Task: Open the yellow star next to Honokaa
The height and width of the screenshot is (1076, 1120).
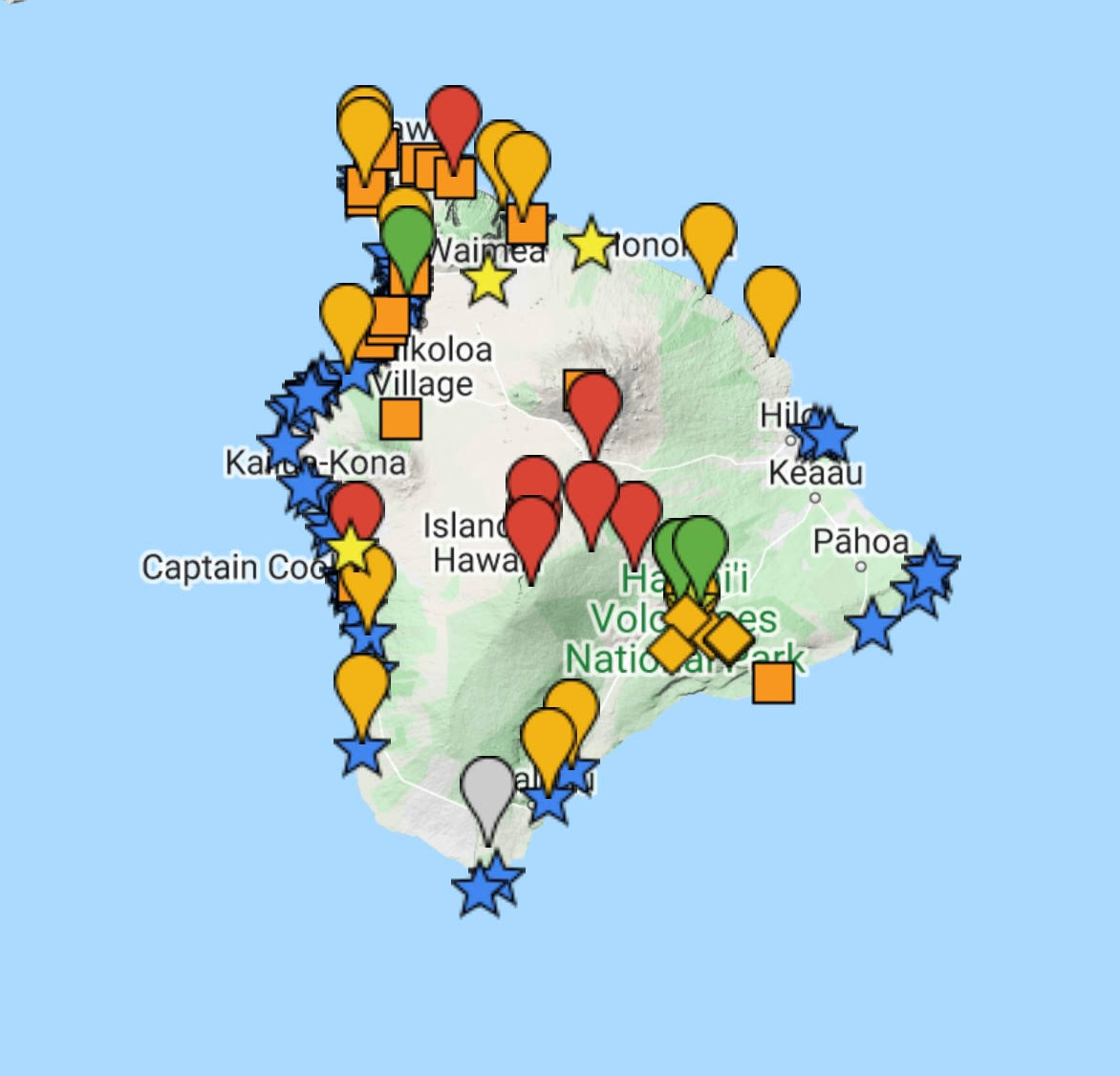Action: [591, 246]
